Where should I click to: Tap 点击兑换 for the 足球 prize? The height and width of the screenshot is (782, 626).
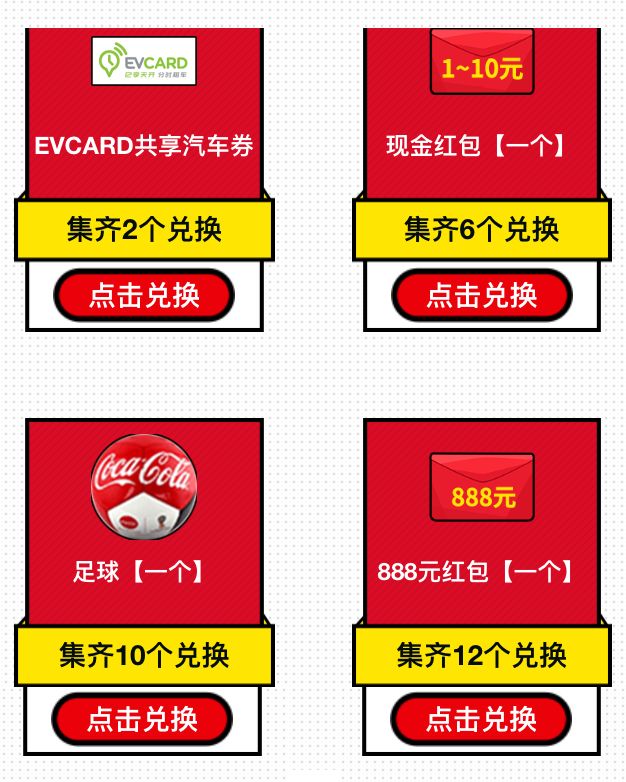(x=144, y=719)
